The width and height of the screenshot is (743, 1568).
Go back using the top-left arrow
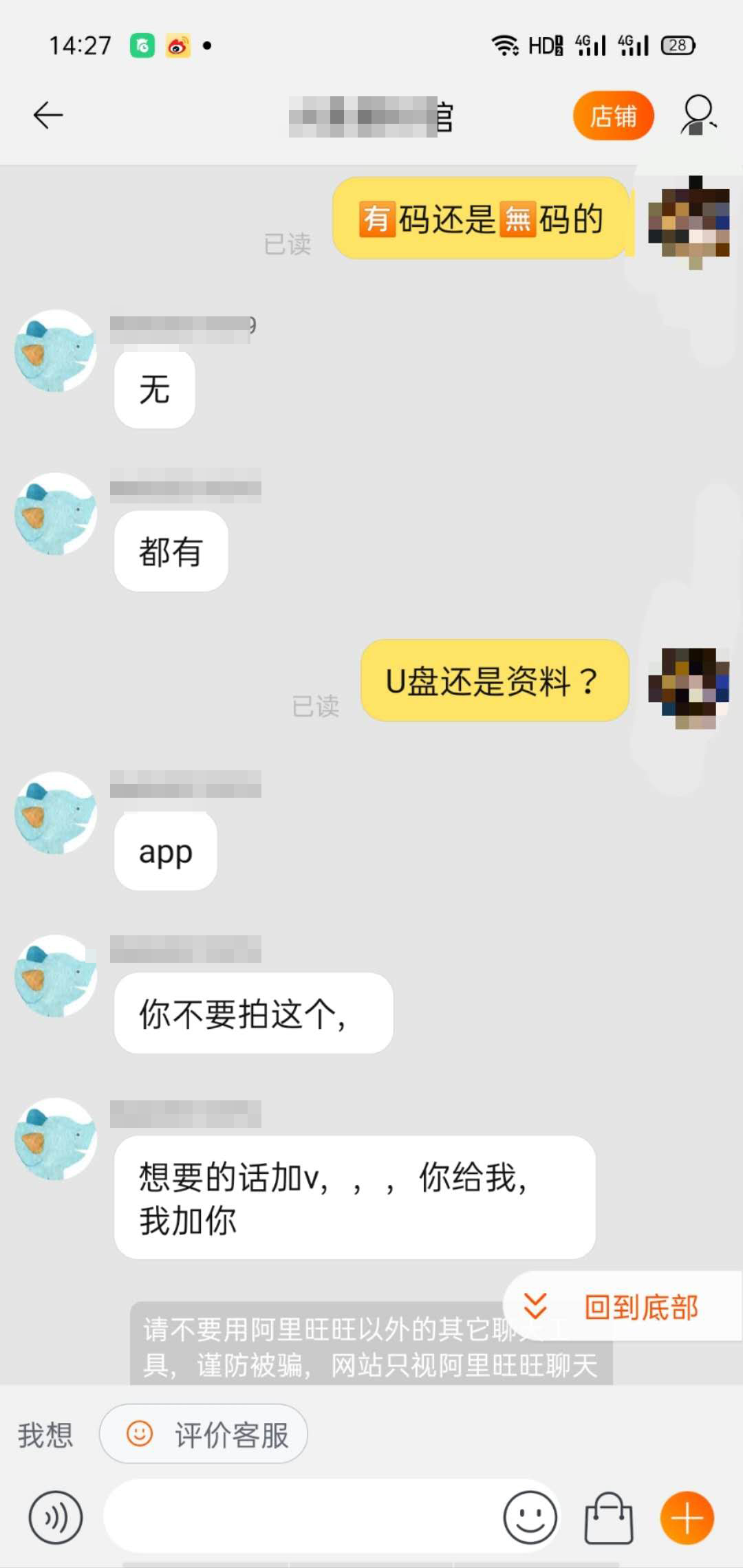48,115
